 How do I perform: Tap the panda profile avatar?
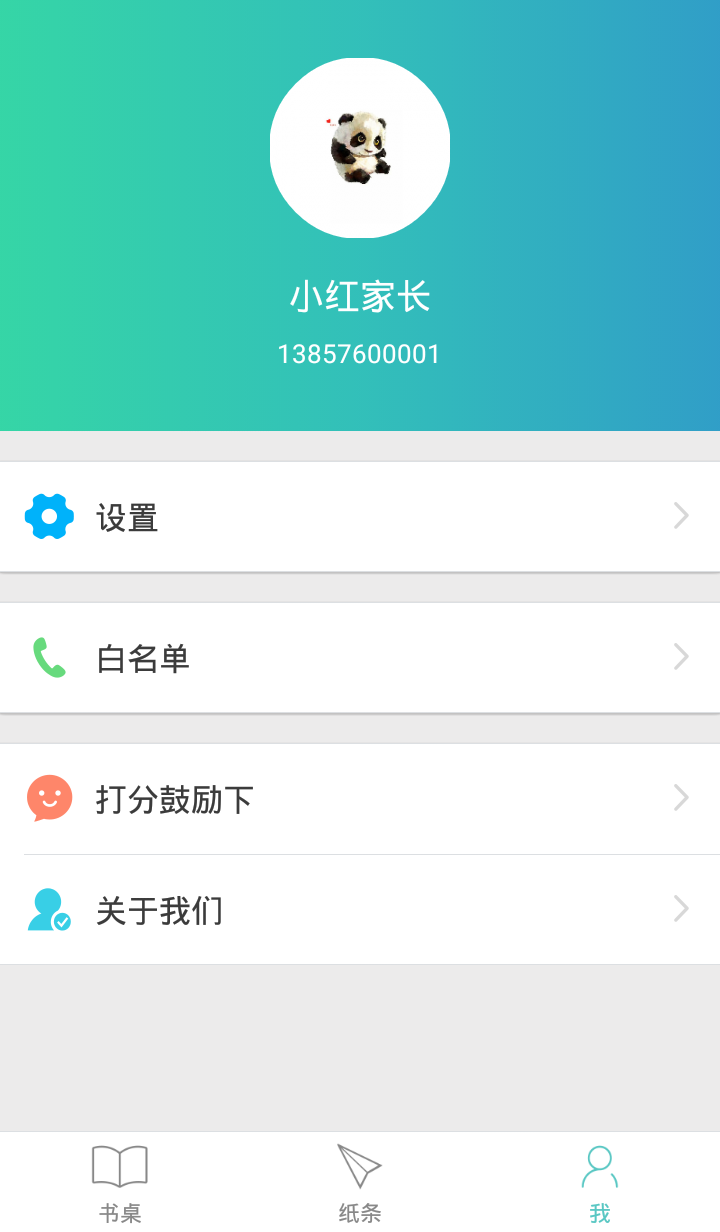click(x=360, y=148)
